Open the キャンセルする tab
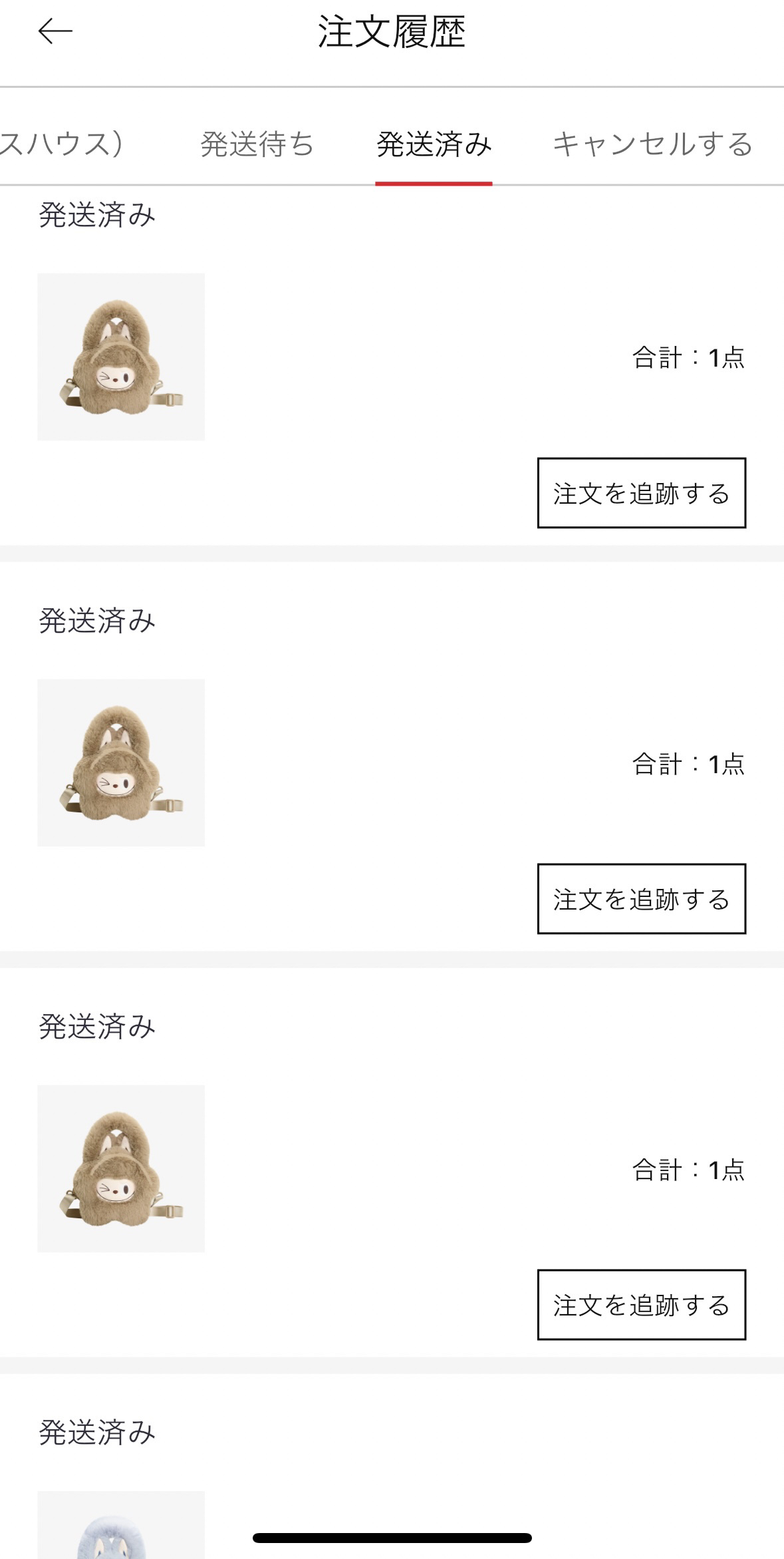Screen dimensions: 784x1559 tap(652, 144)
